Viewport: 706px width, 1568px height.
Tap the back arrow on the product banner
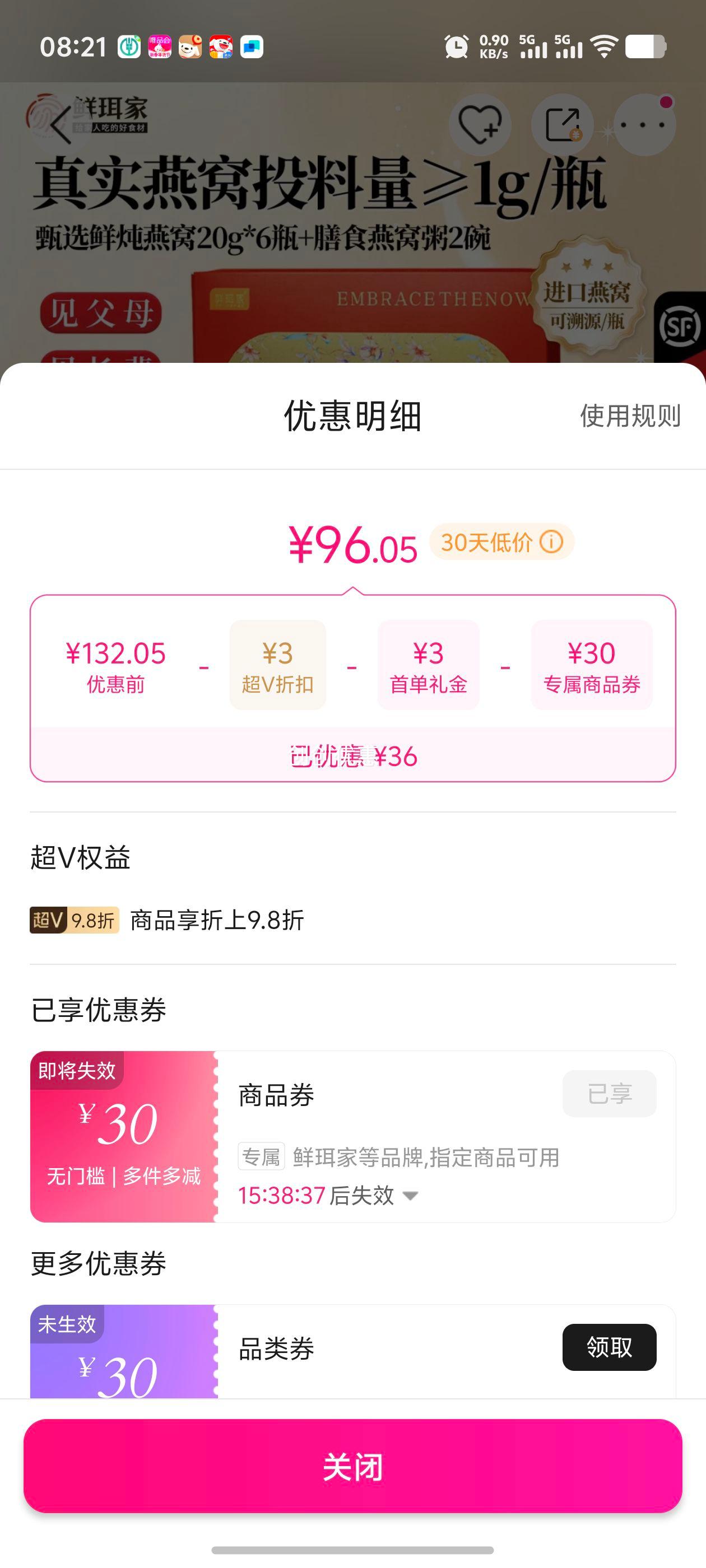pyautogui.click(x=58, y=124)
